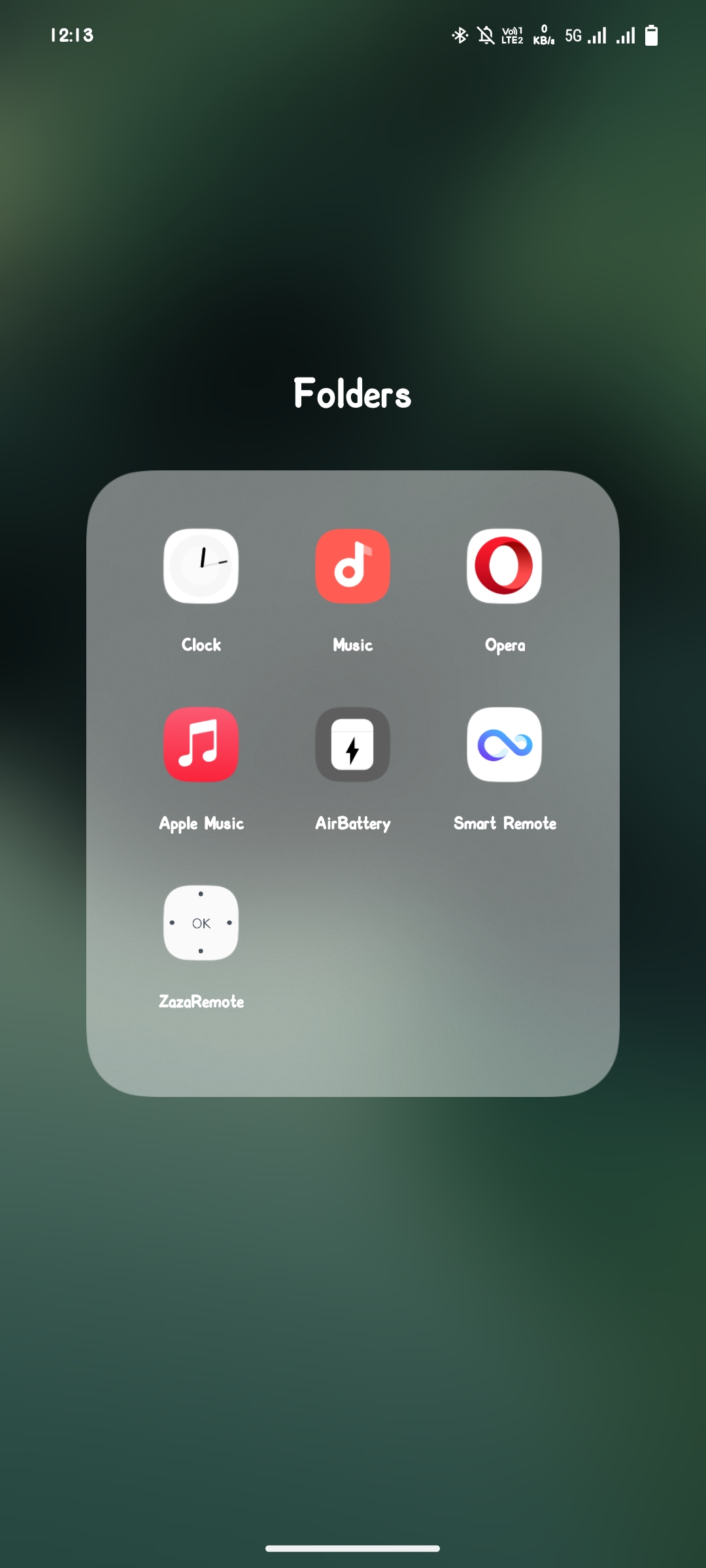This screenshot has width=706, height=1568.
Task: Open the Clock app
Action: pos(201,566)
